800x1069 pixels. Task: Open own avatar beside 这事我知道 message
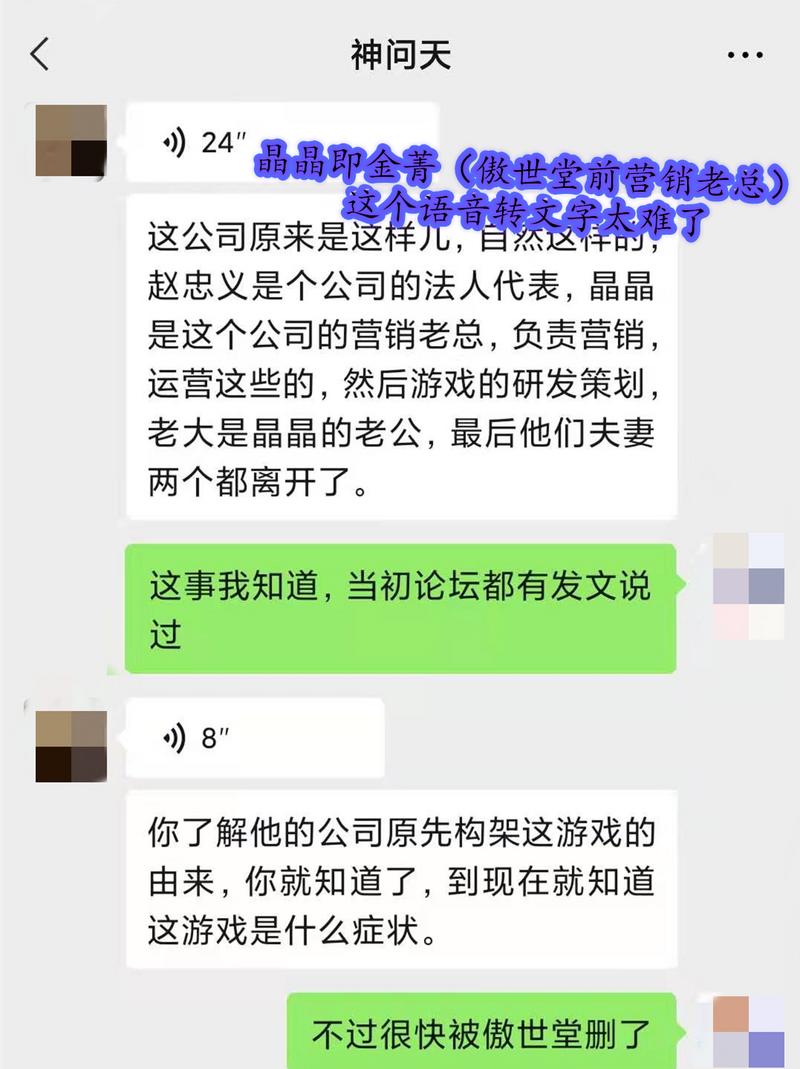pyautogui.click(x=748, y=586)
